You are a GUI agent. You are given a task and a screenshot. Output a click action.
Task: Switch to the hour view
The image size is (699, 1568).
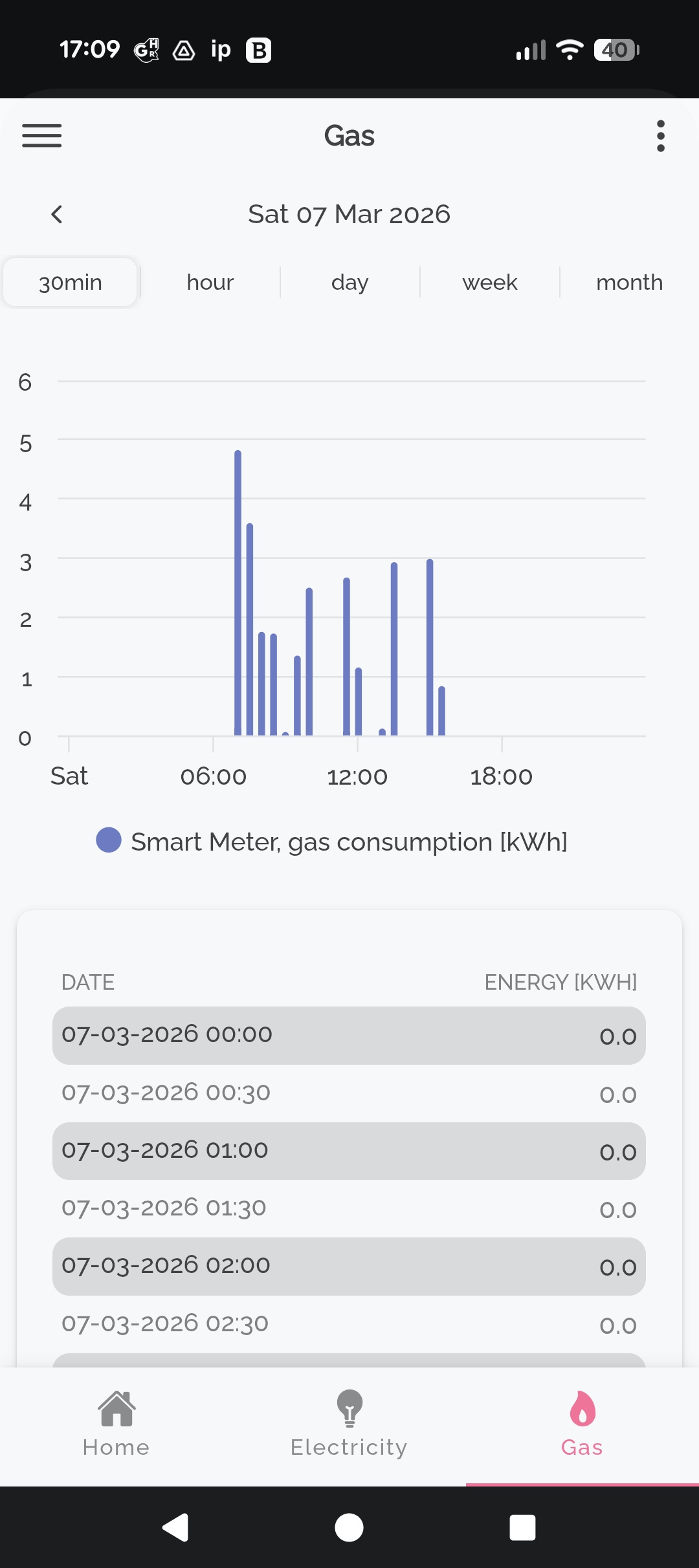(x=210, y=282)
